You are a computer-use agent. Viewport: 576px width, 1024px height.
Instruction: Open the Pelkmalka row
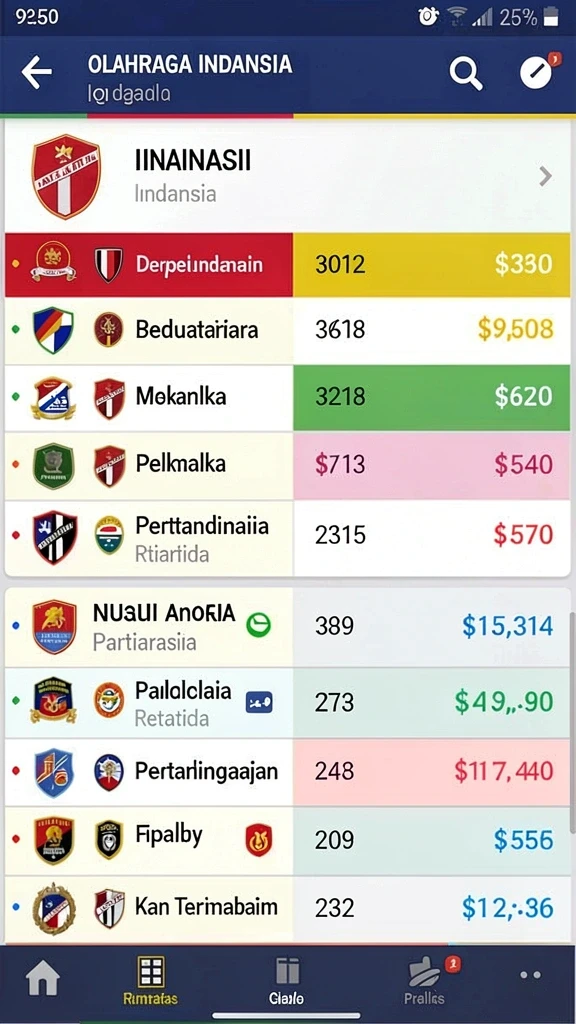pyautogui.click(x=287, y=466)
